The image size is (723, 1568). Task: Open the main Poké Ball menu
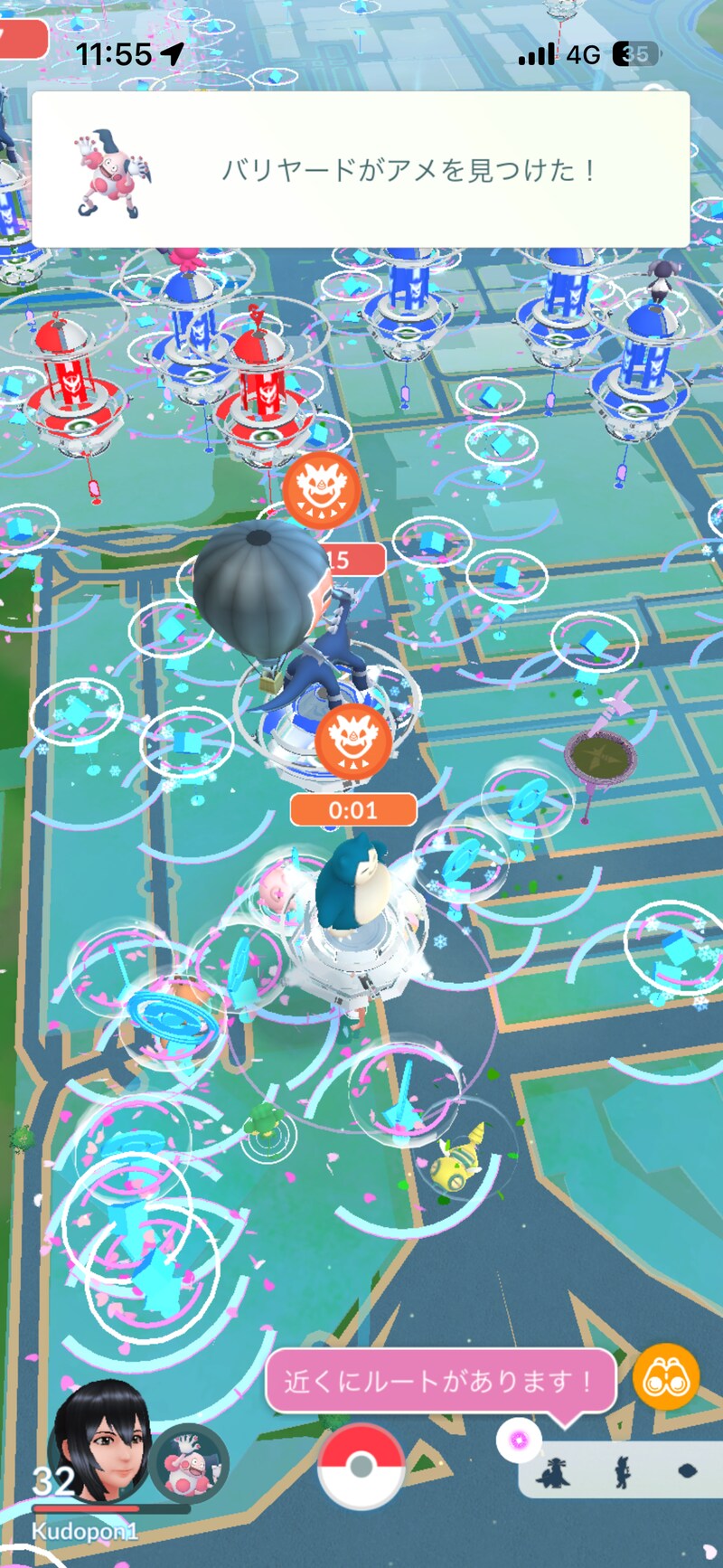361,1466
